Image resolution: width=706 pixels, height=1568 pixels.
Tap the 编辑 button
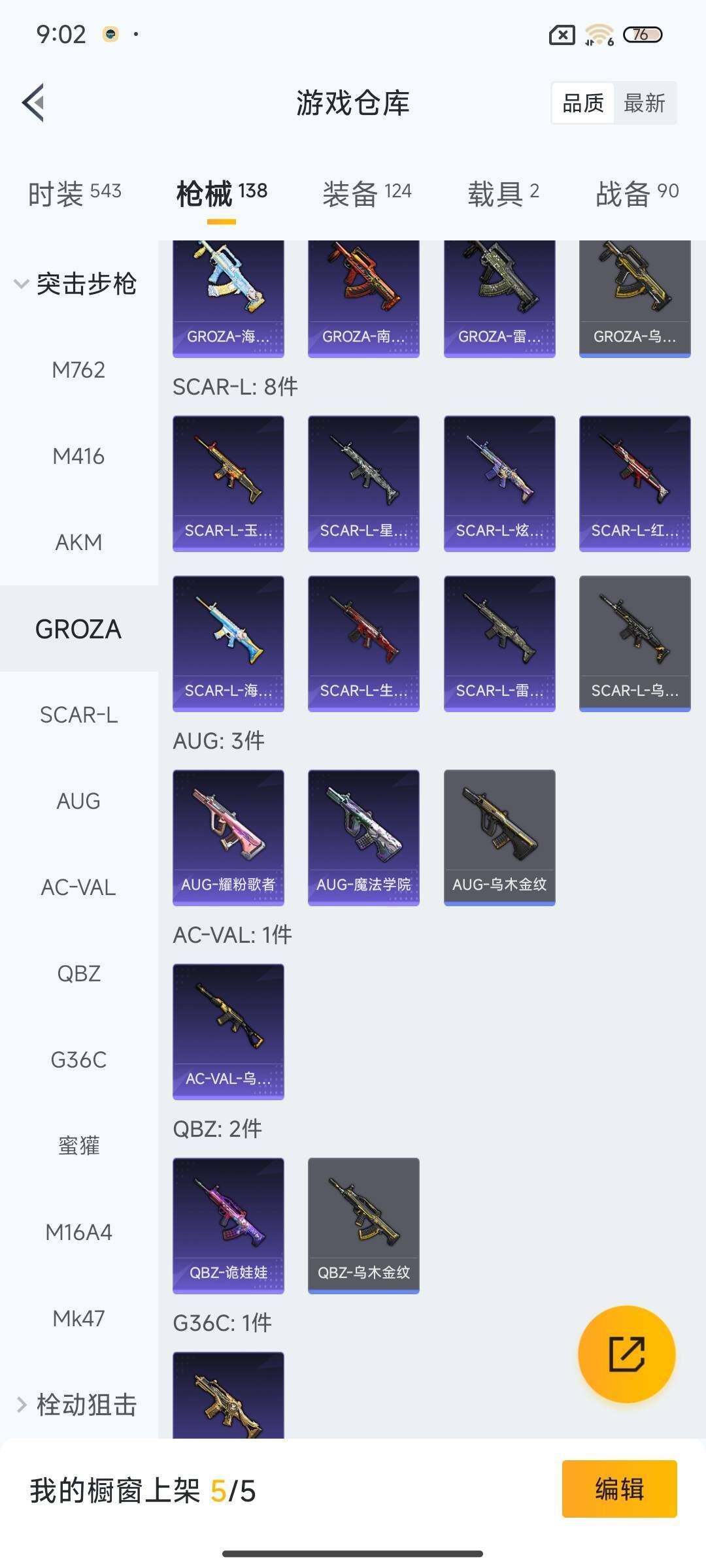click(619, 1489)
